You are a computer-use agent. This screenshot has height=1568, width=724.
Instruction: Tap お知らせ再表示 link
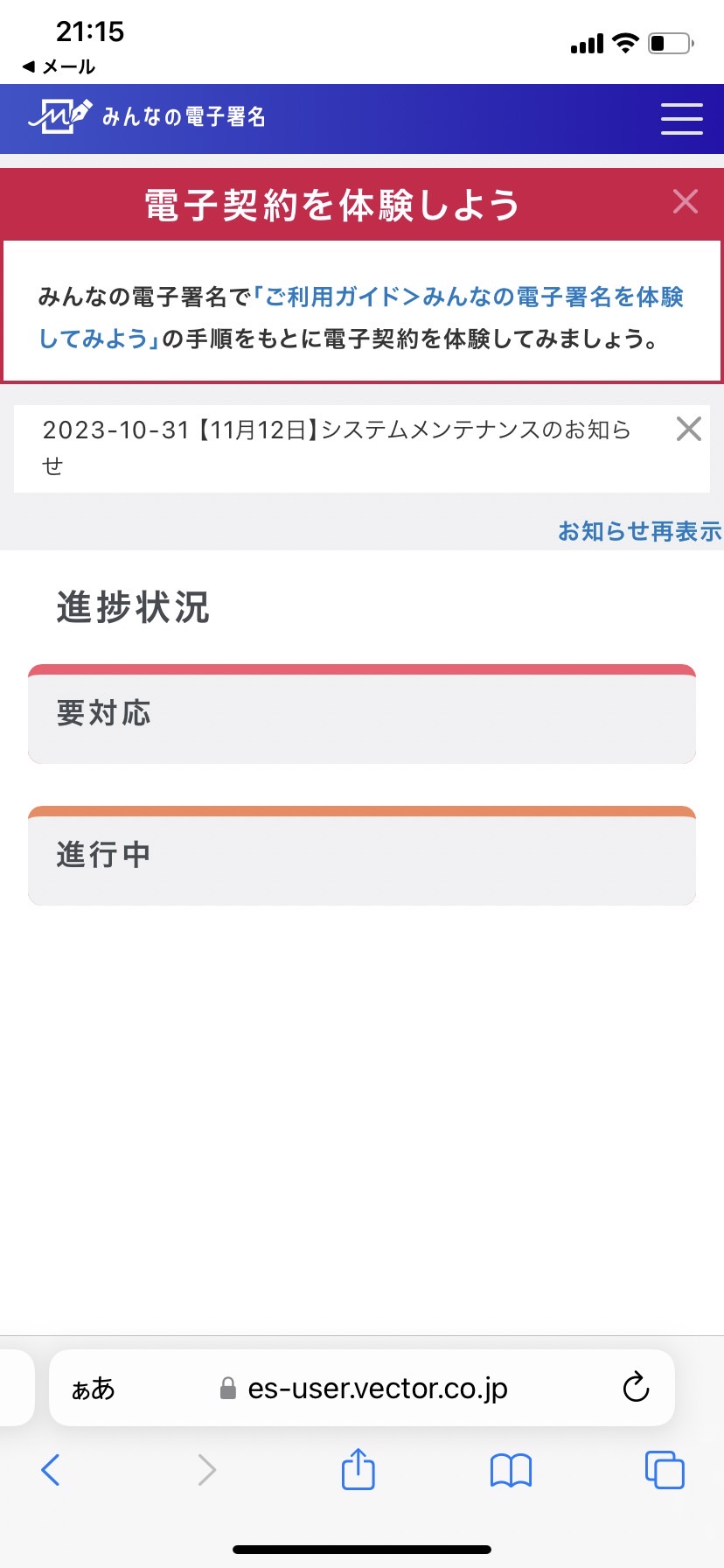(x=640, y=531)
